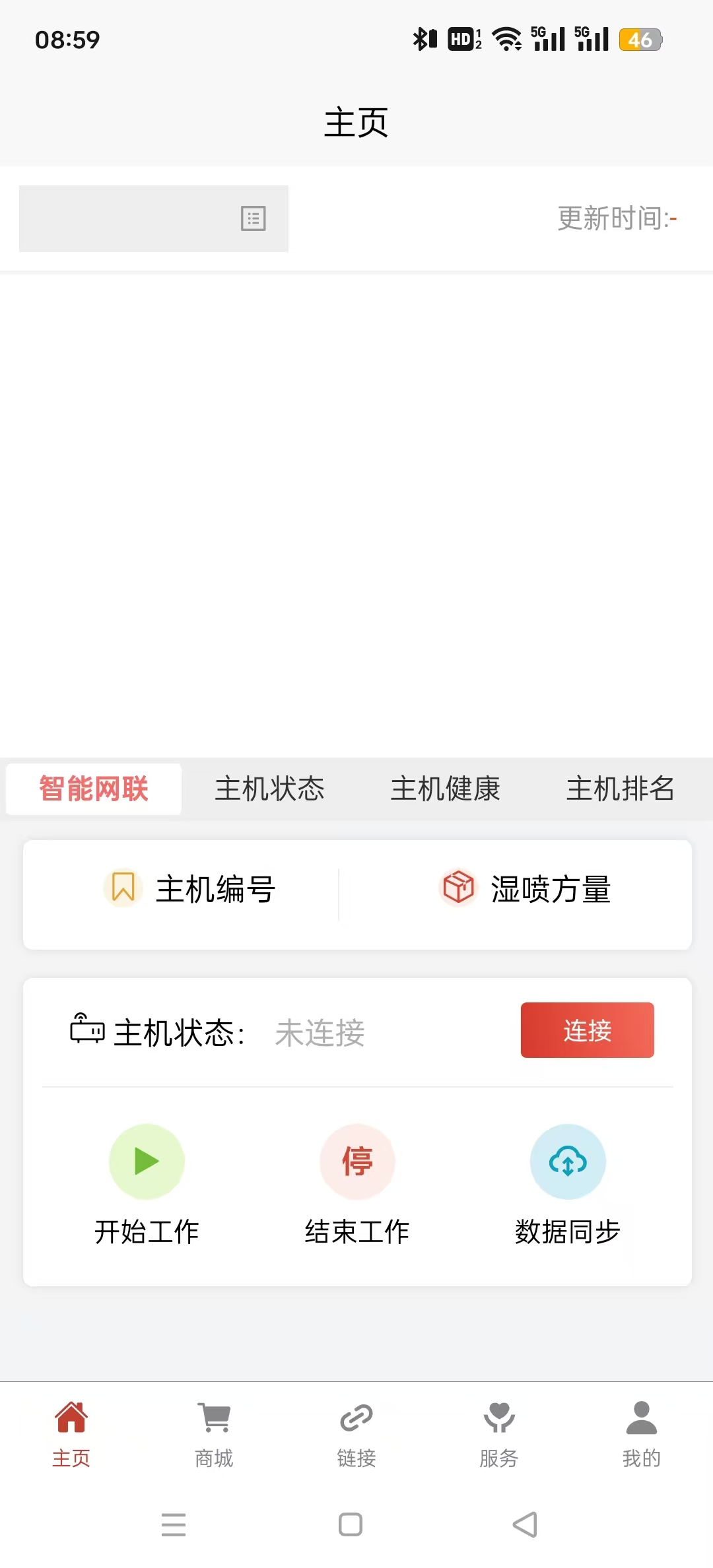This screenshot has height=1568, width=713.
Task: Switch to the 主机健康 tab
Action: click(x=445, y=789)
